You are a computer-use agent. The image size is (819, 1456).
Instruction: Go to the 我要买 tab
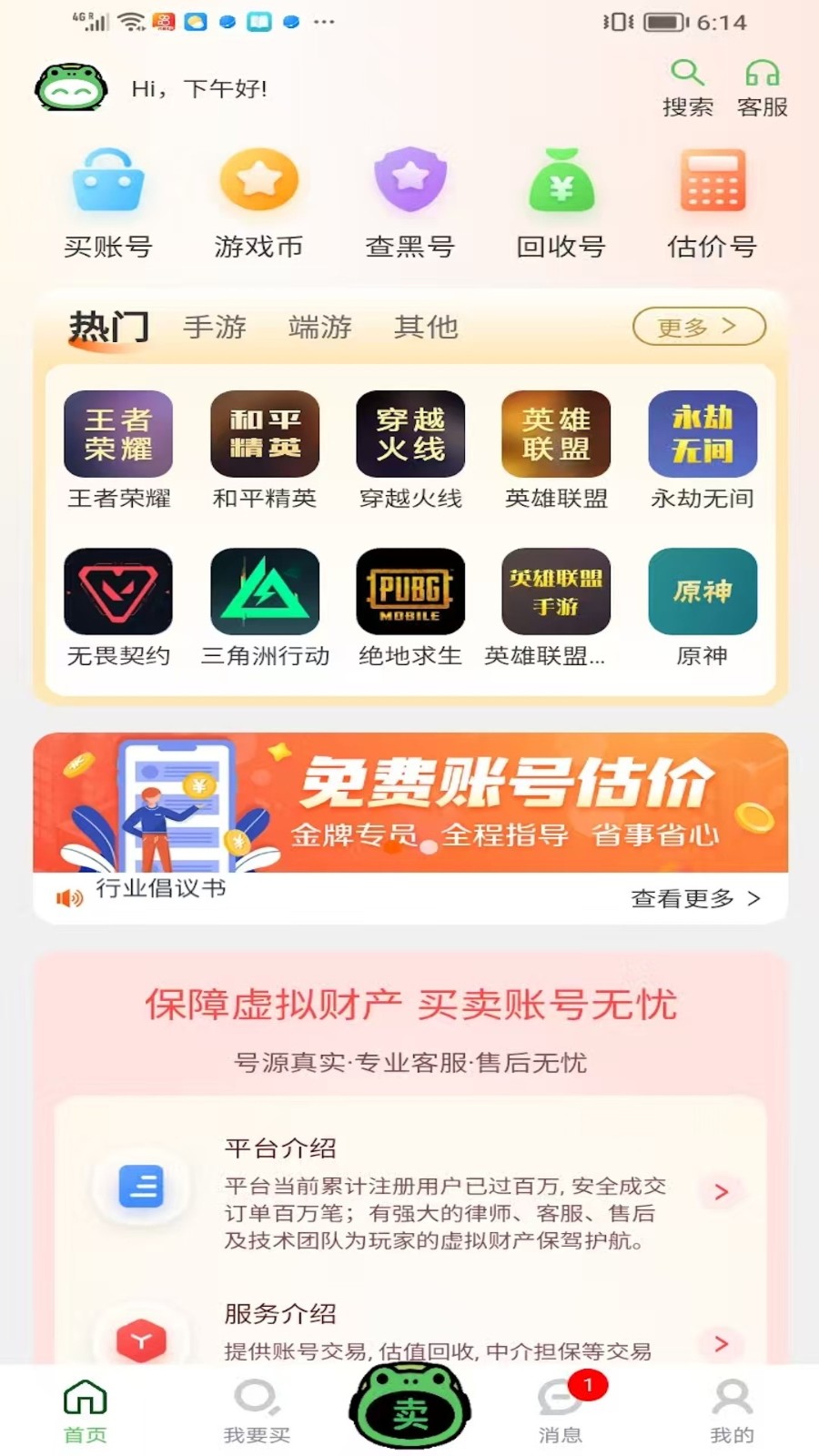pyautogui.click(x=258, y=1410)
